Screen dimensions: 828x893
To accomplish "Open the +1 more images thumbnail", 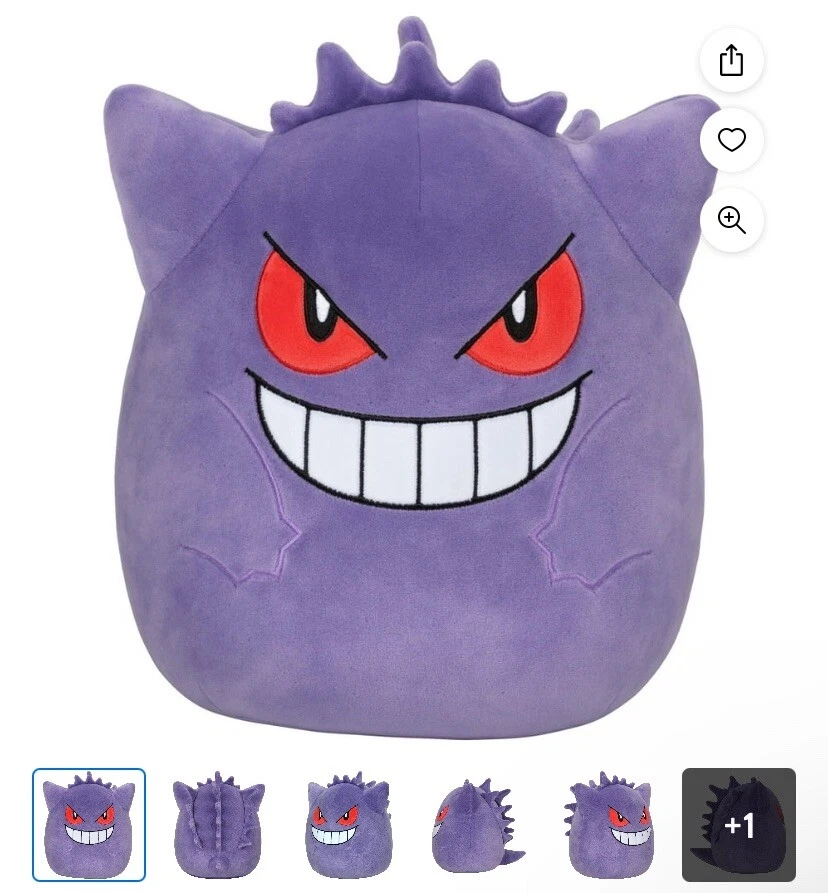I will click(738, 824).
